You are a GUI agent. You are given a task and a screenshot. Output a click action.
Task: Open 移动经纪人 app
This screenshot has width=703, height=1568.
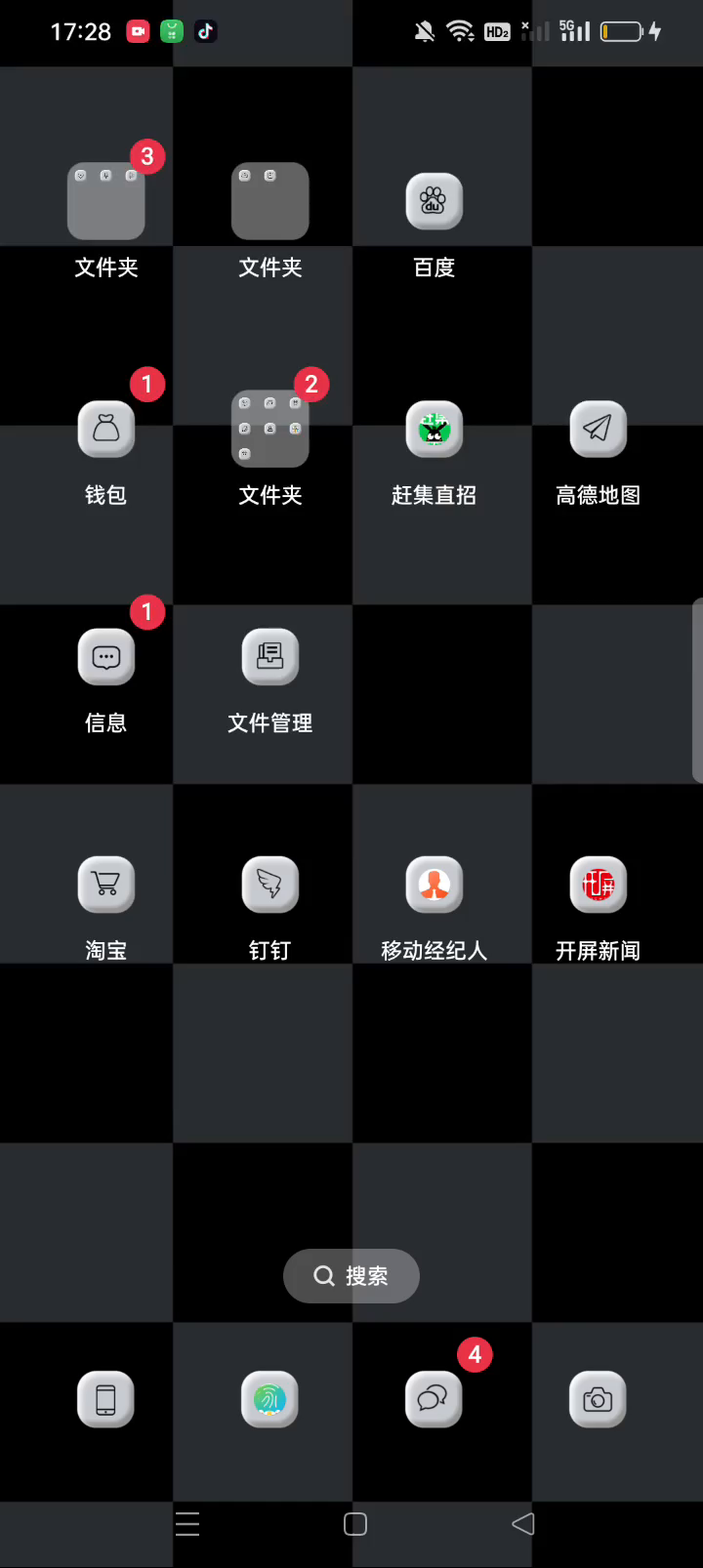tap(434, 885)
